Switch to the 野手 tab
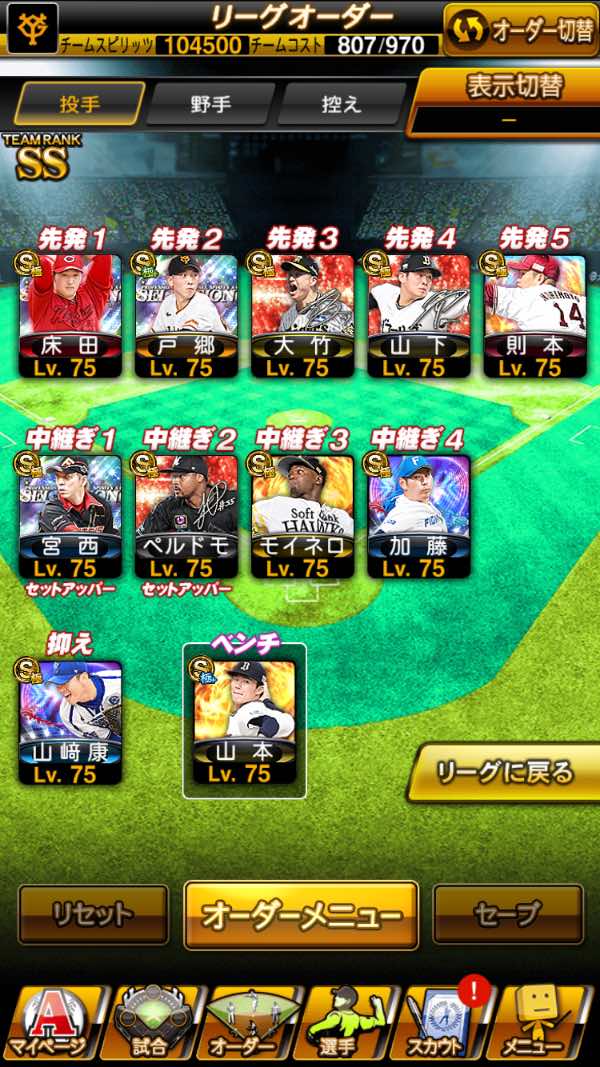Viewport: 600px width, 1067px height. click(x=209, y=104)
